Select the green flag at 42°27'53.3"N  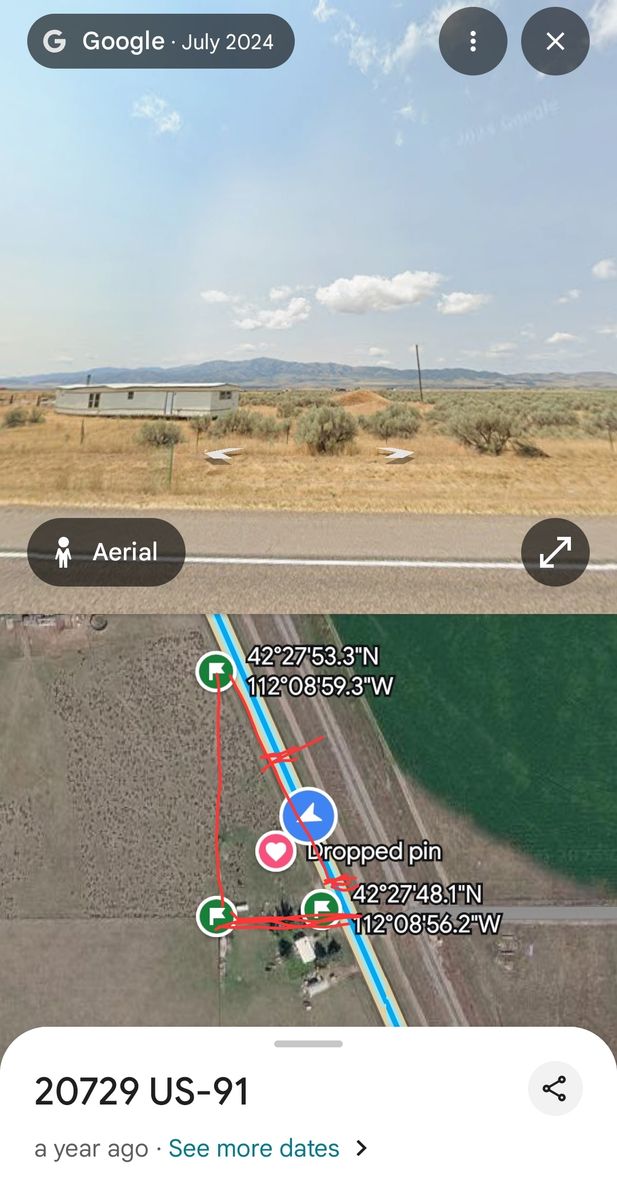[215, 670]
